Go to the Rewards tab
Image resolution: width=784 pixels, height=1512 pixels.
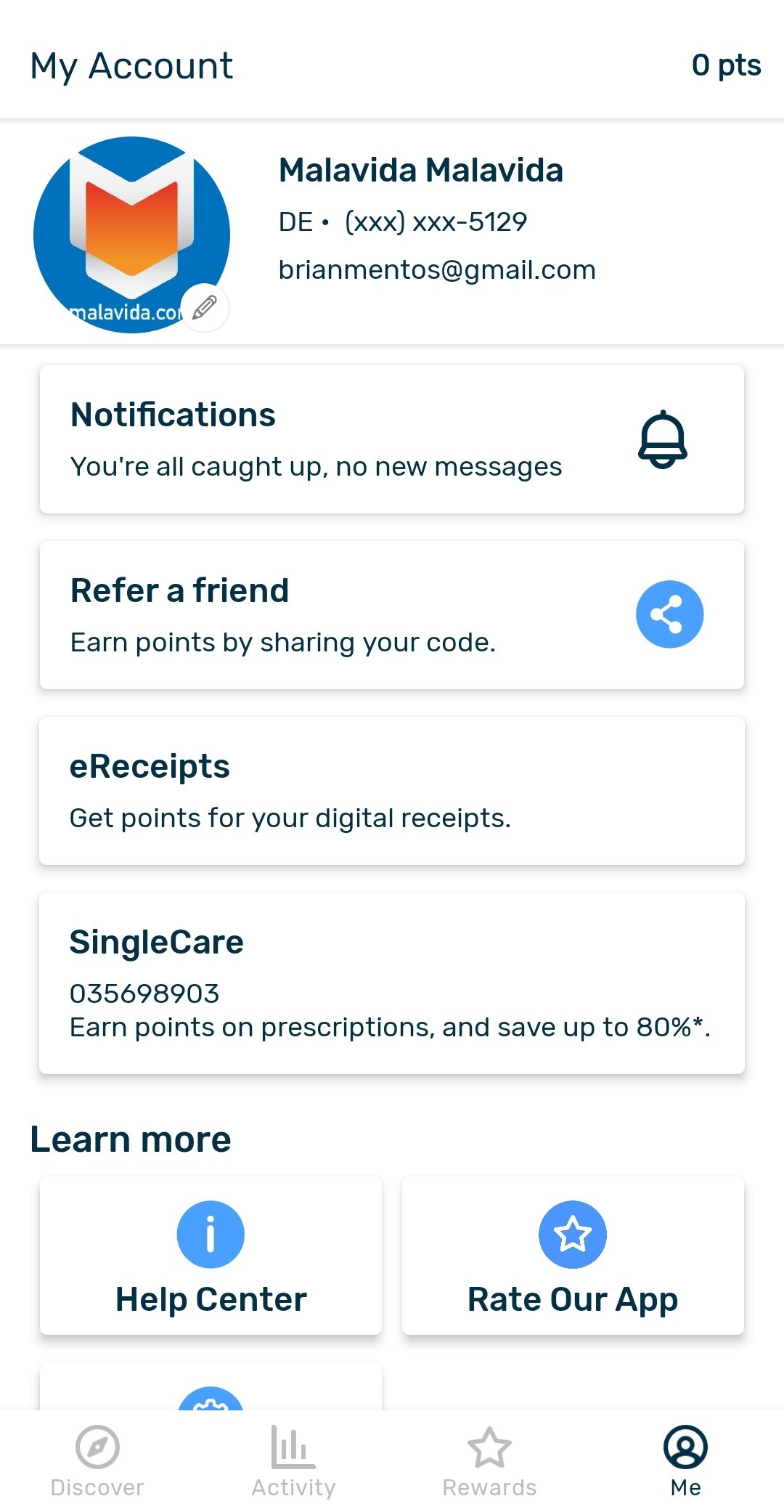(489, 1461)
